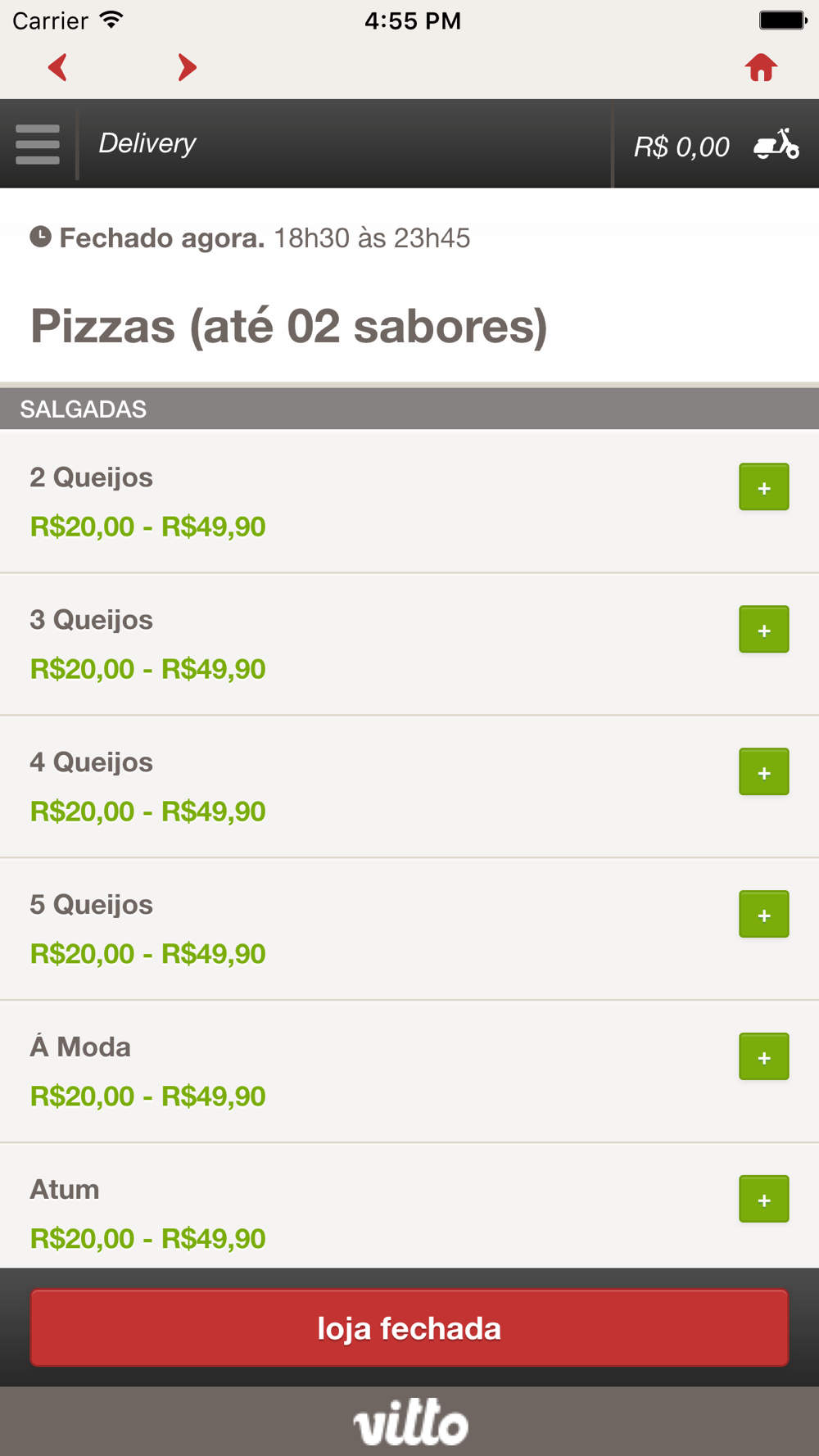Open the red home icon
The height and width of the screenshot is (1456, 819).
pos(761,67)
